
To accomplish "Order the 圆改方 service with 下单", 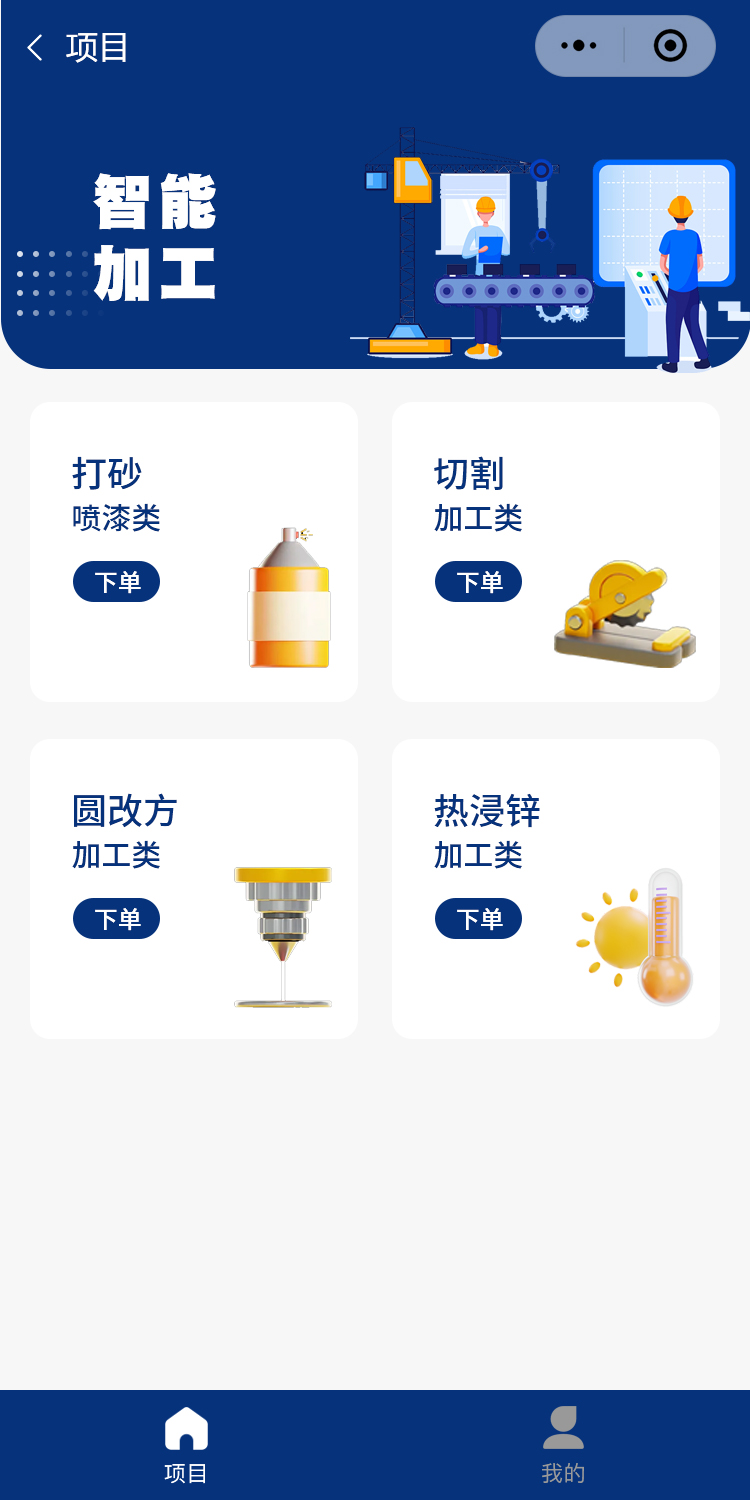I will click(x=116, y=919).
